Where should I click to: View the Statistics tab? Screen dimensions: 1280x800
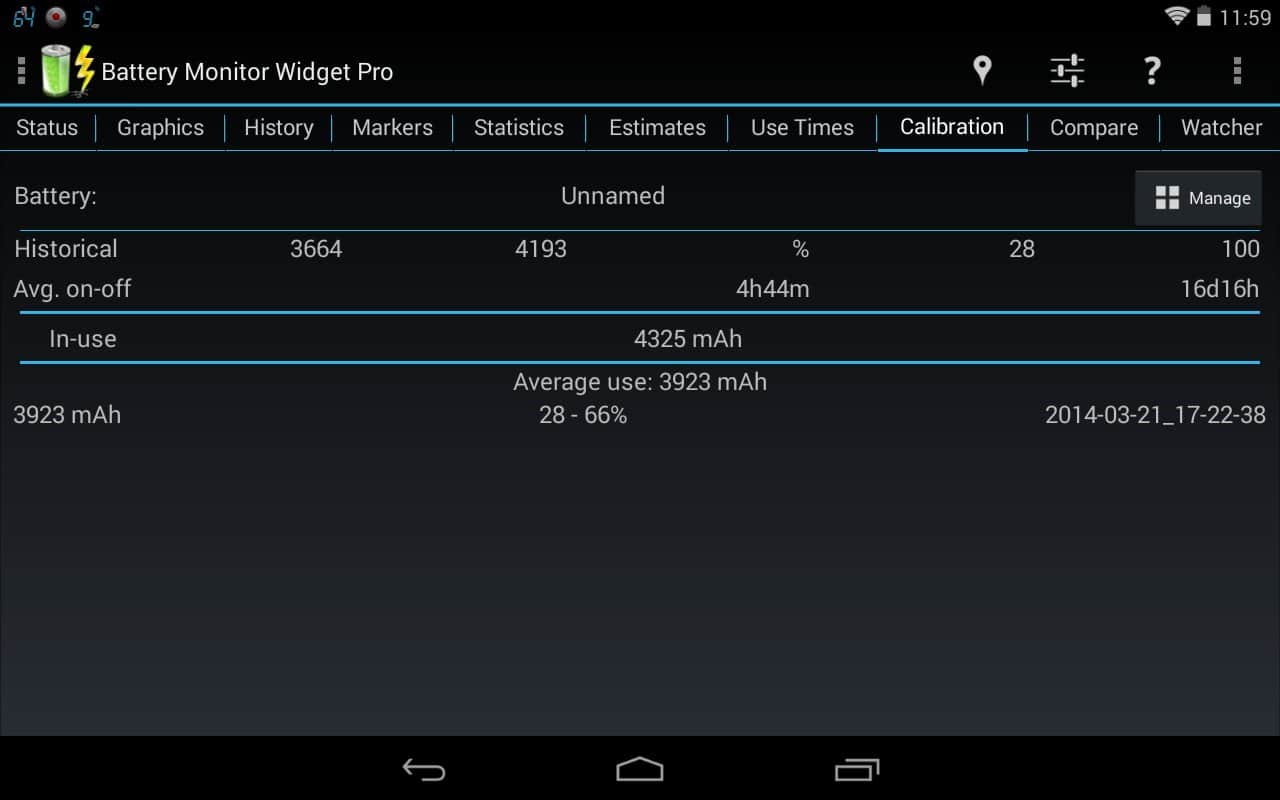pyautogui.click(x=518, y=128)
